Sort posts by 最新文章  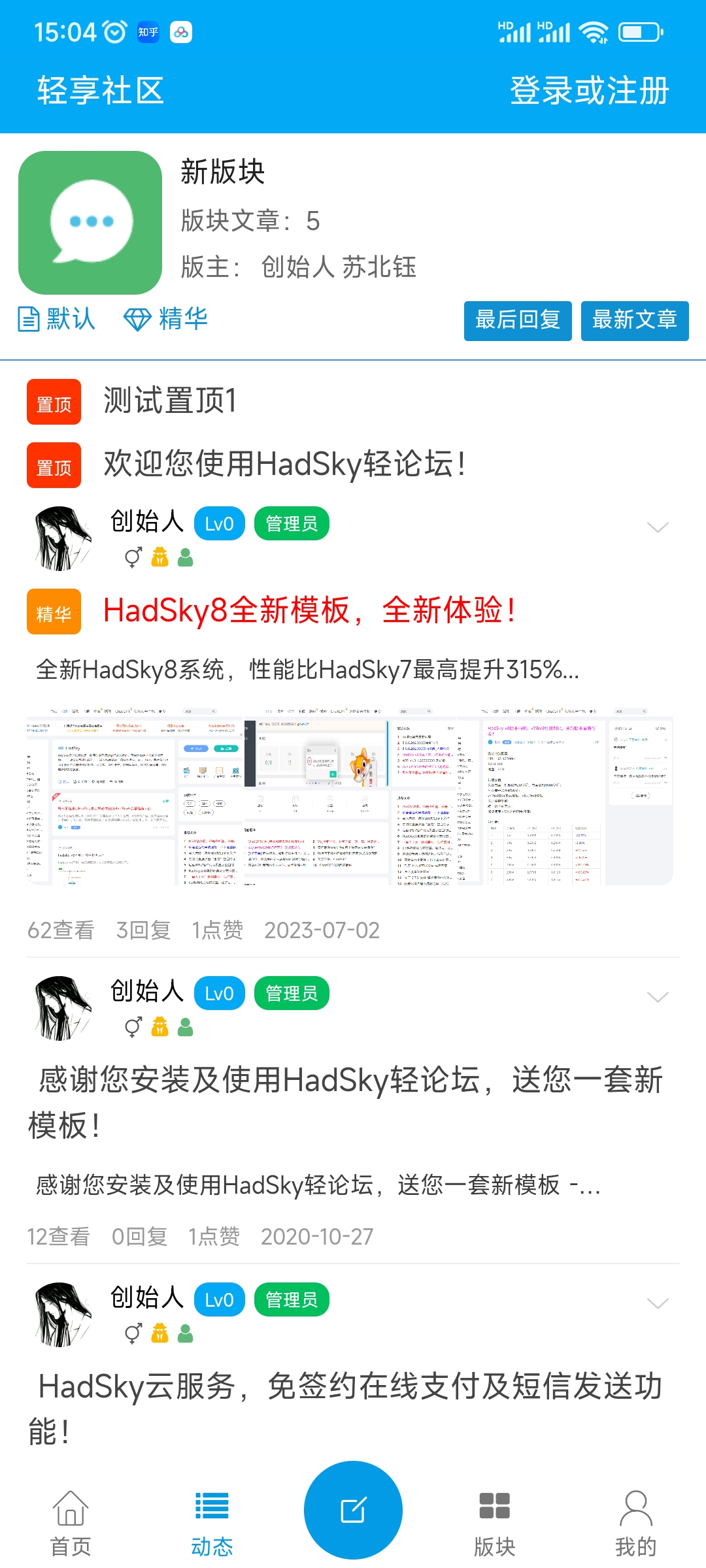click(x=634, y=321)
